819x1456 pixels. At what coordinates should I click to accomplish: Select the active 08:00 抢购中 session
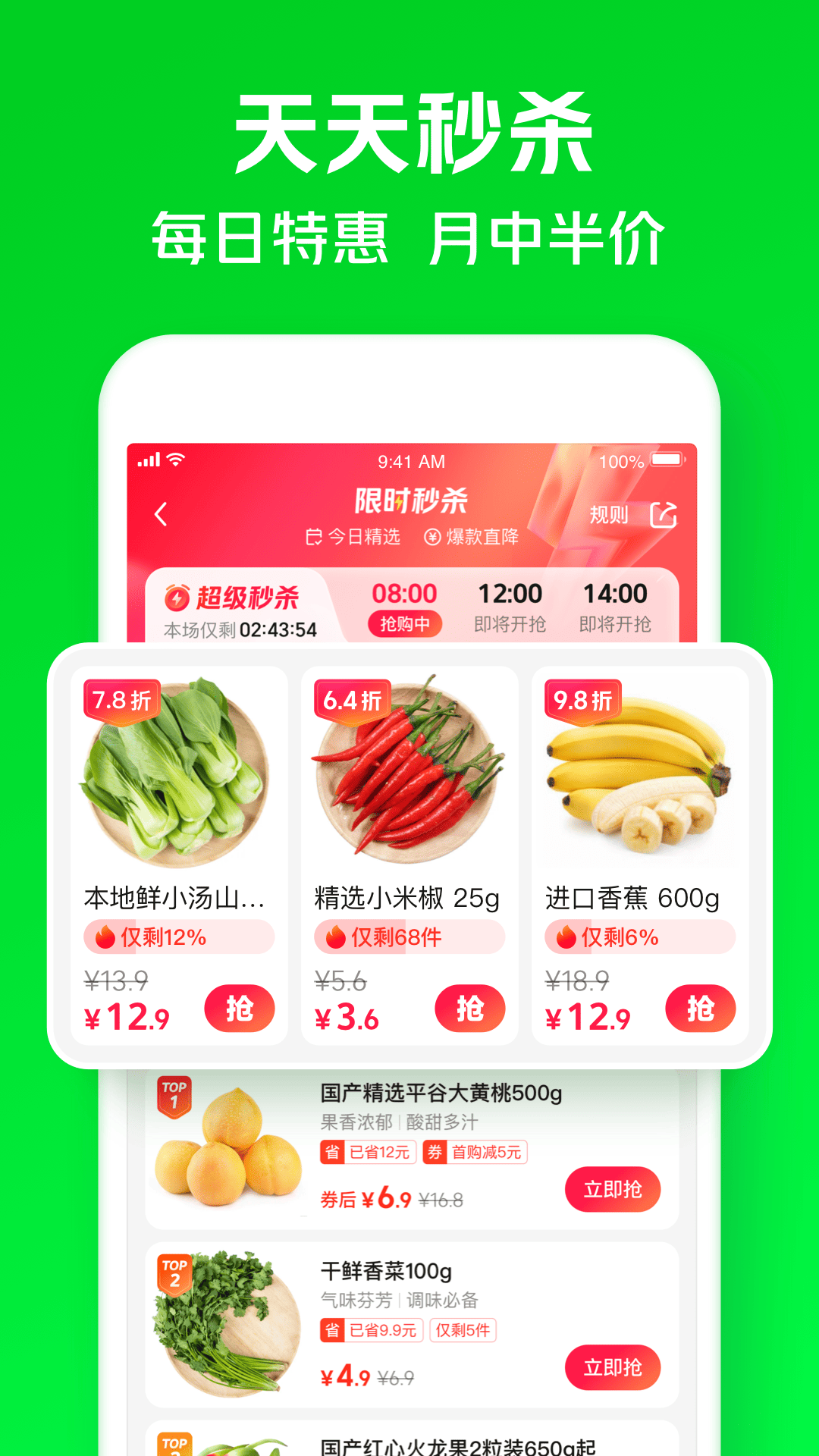405,604
